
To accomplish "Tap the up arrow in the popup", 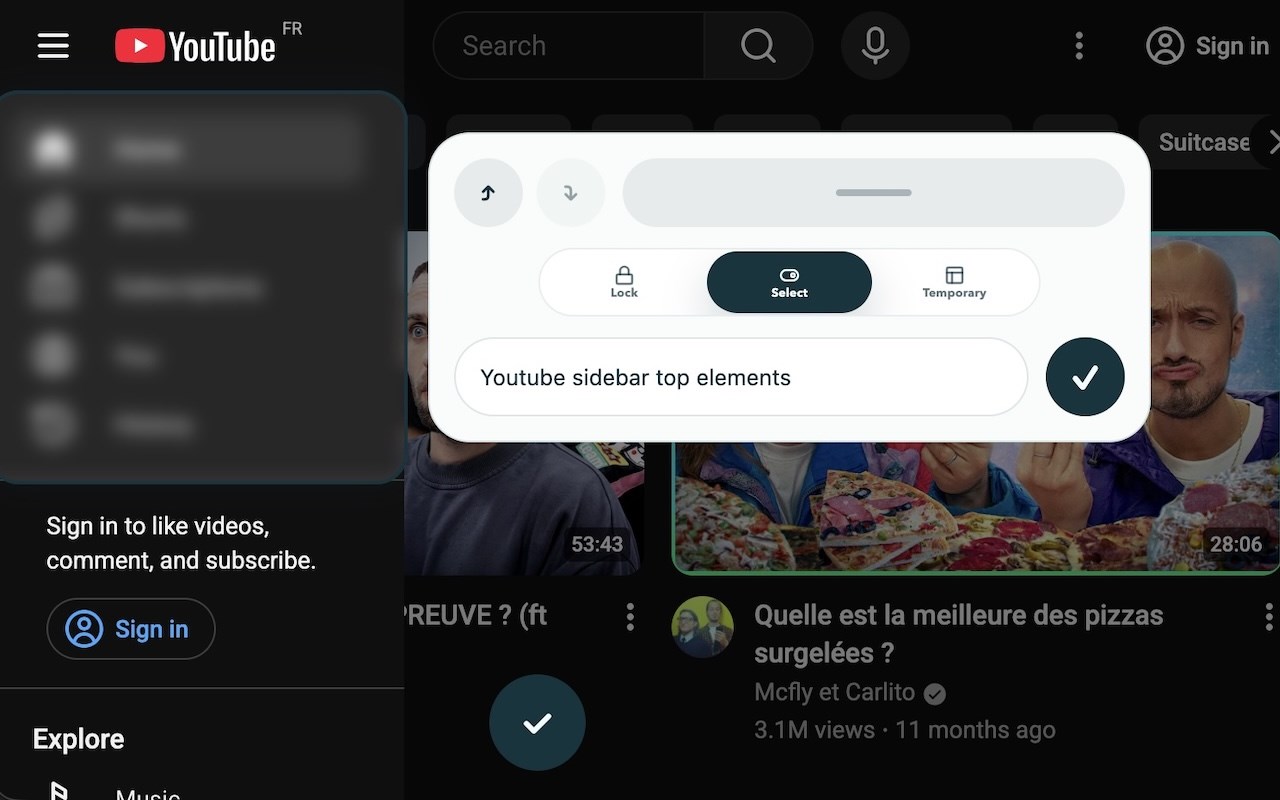I will pos(488,192).
